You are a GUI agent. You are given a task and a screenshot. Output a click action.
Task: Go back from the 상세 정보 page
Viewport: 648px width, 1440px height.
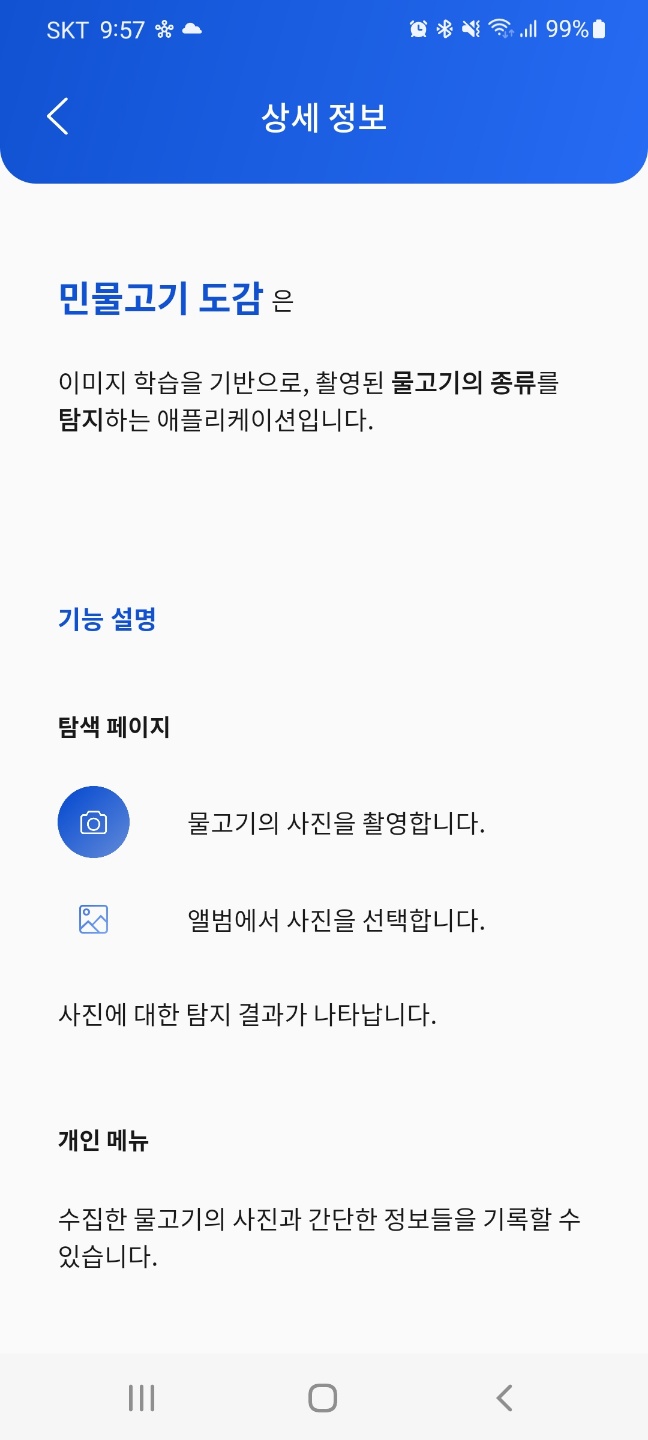pos(58,117)
